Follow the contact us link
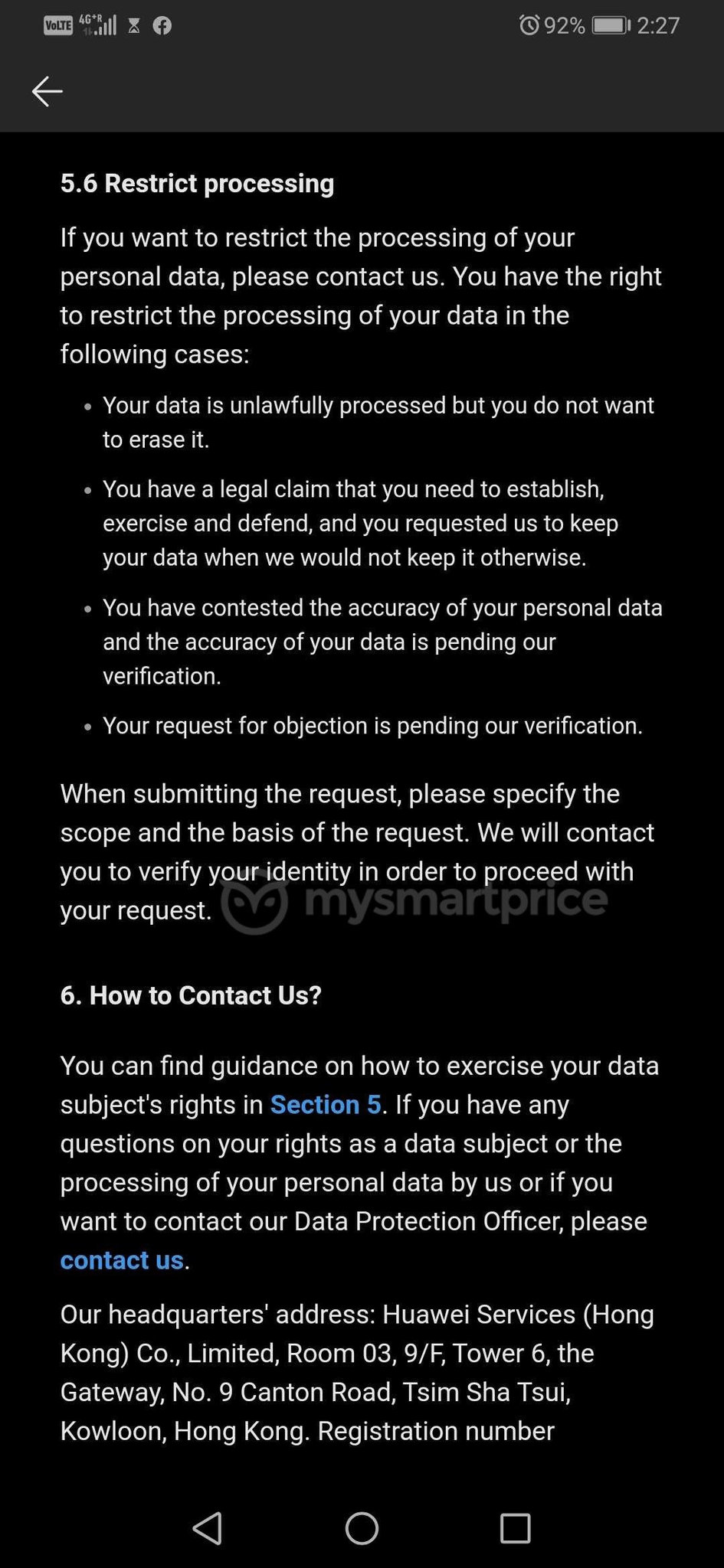The image size is (724, 1568). coord(122,1260)
